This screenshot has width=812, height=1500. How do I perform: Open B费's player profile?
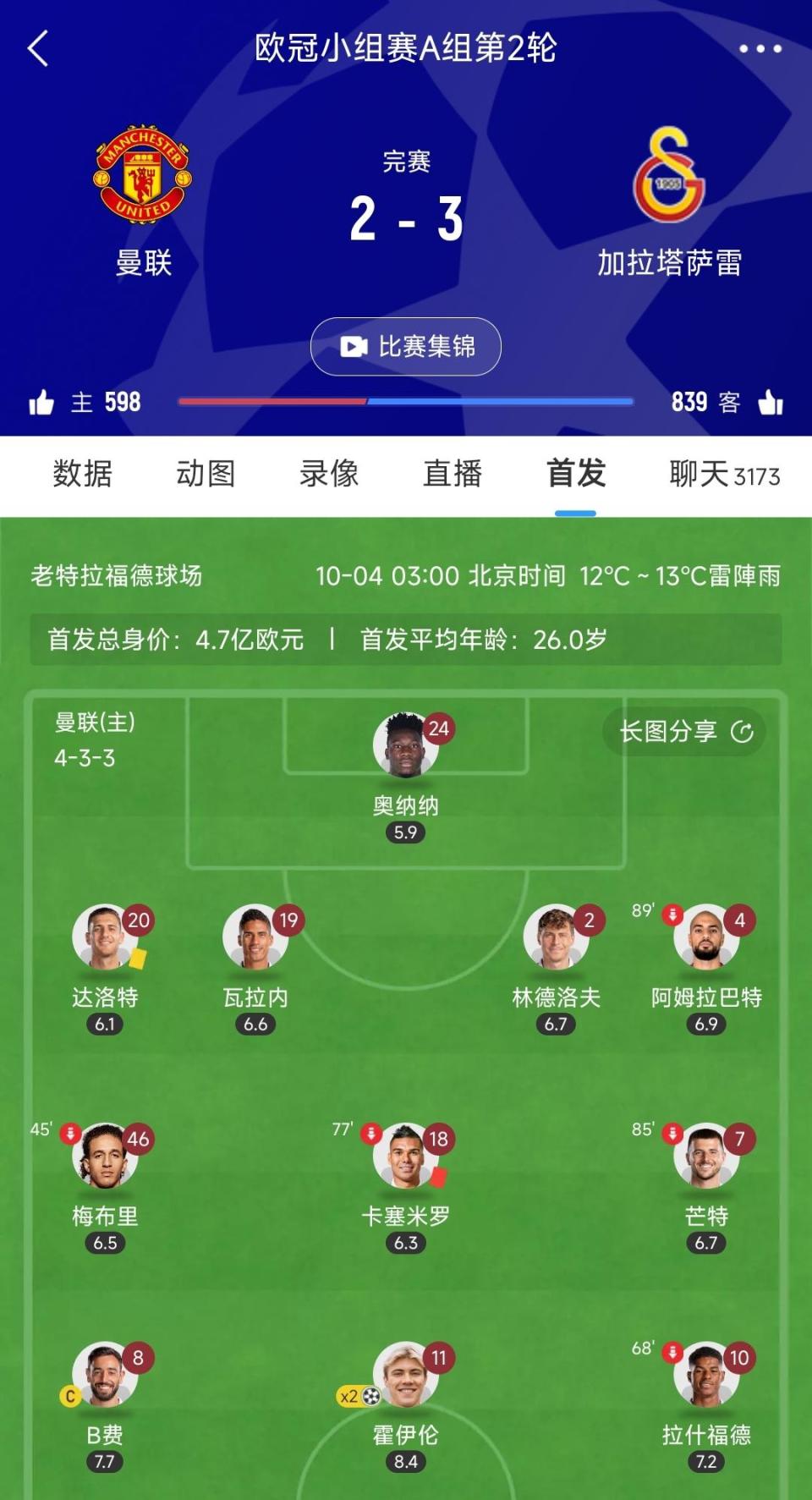[x=105, y=1375]
